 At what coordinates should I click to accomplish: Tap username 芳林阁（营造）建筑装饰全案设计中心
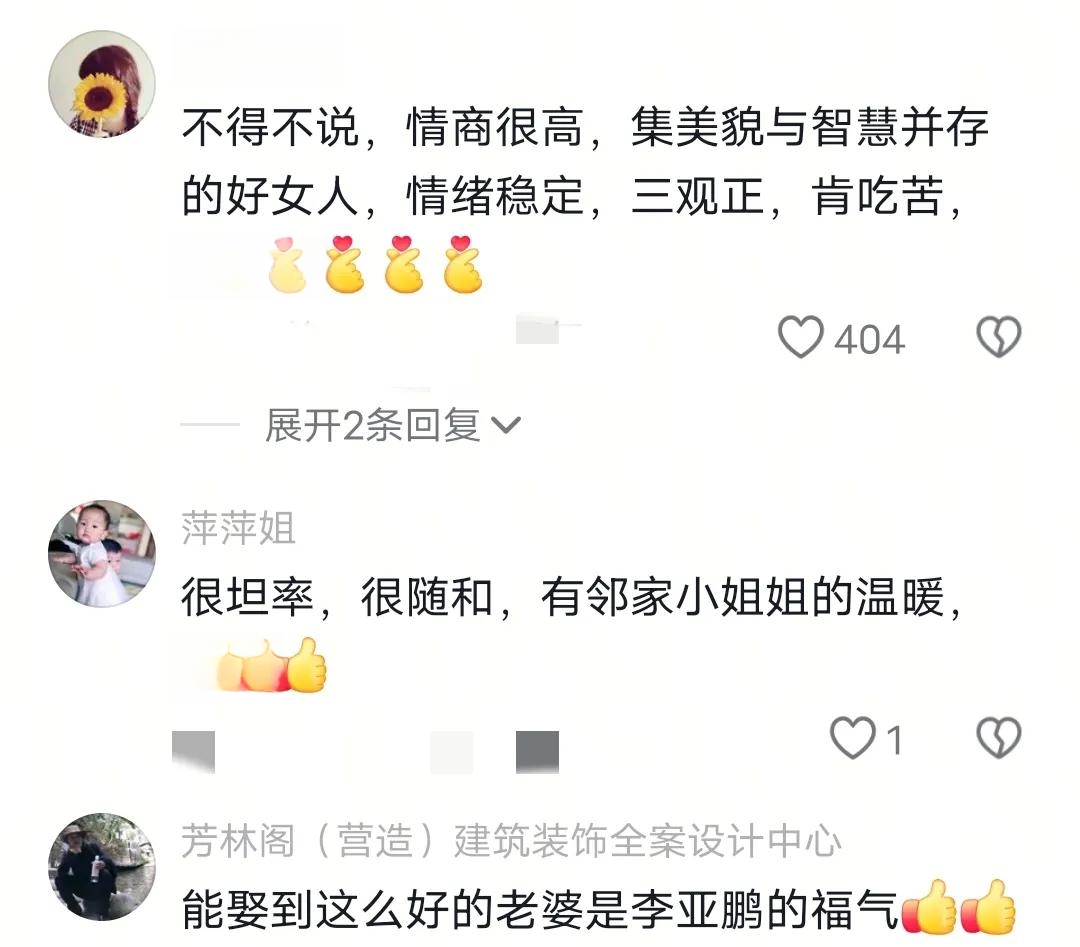[511, 842]
